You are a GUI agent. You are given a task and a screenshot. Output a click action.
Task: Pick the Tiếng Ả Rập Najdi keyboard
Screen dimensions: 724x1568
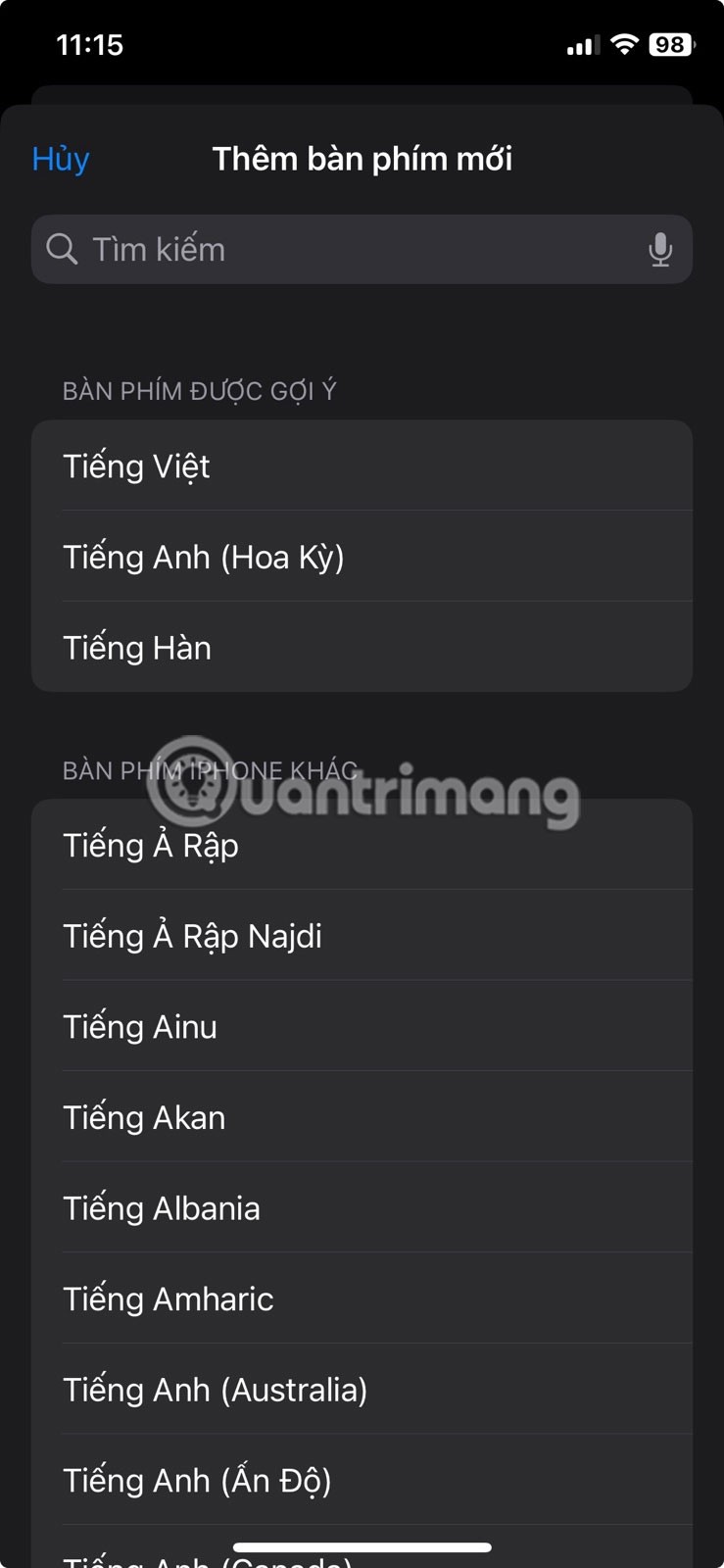pos(362,936)
